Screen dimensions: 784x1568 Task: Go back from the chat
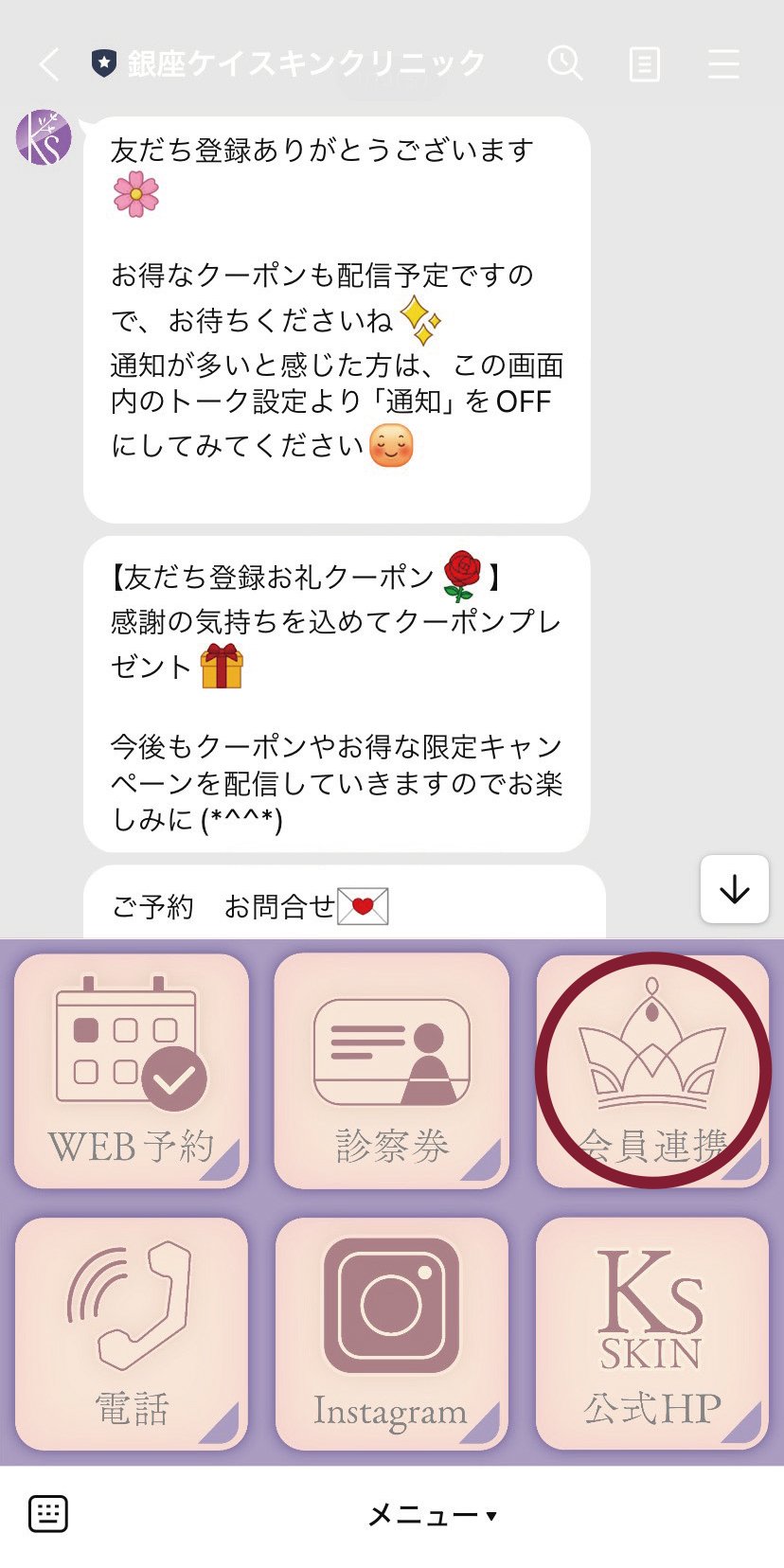49,64
